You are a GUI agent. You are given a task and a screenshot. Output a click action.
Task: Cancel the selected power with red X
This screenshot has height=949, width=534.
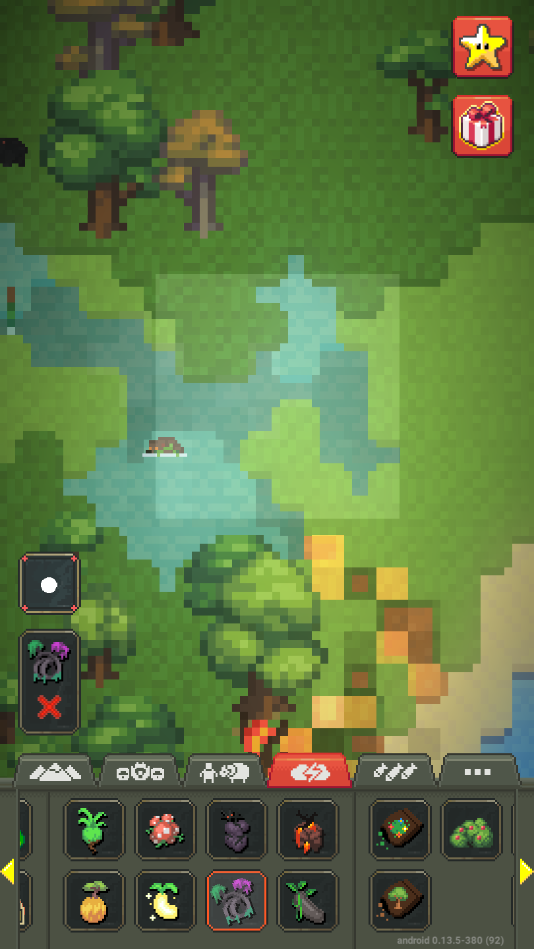coord(49,706)
